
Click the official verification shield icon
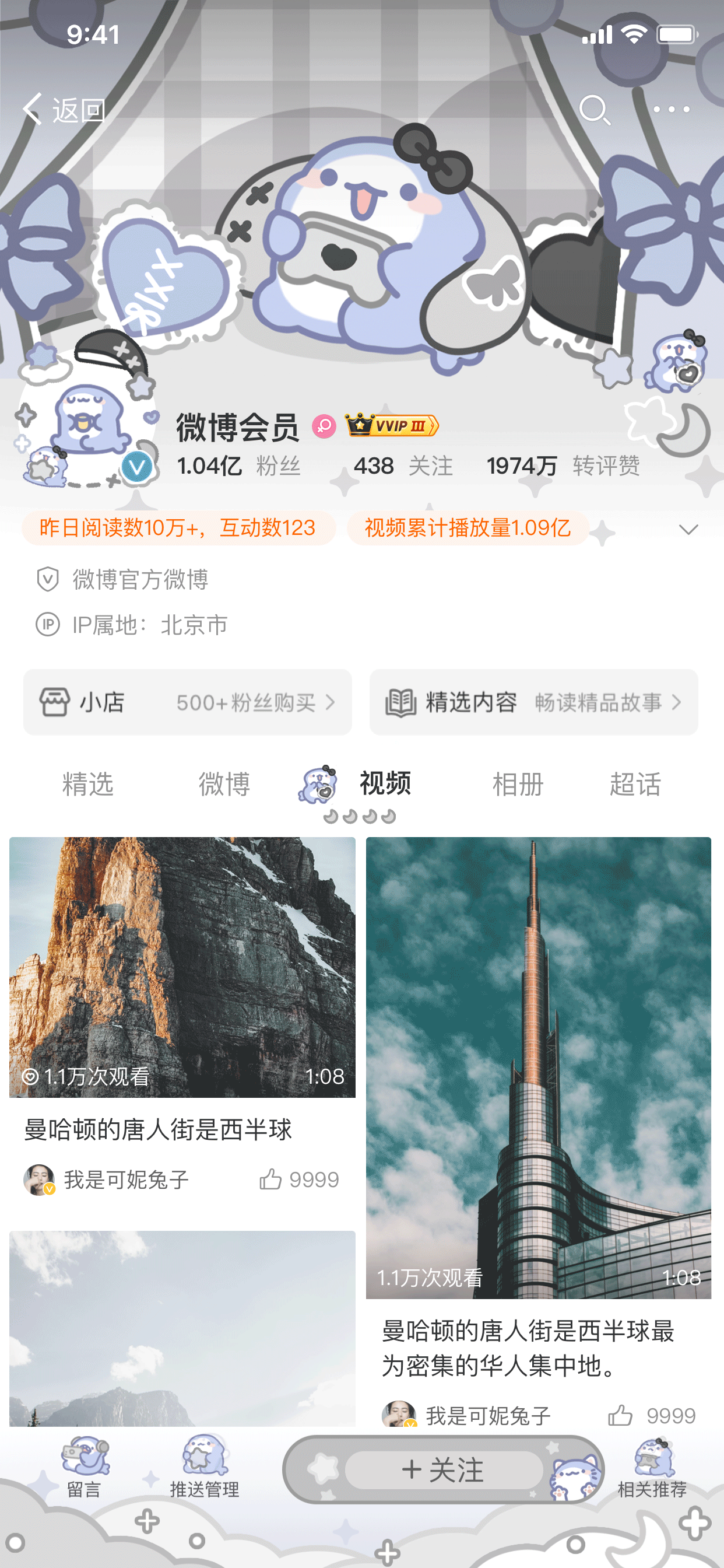pos(47,580)
